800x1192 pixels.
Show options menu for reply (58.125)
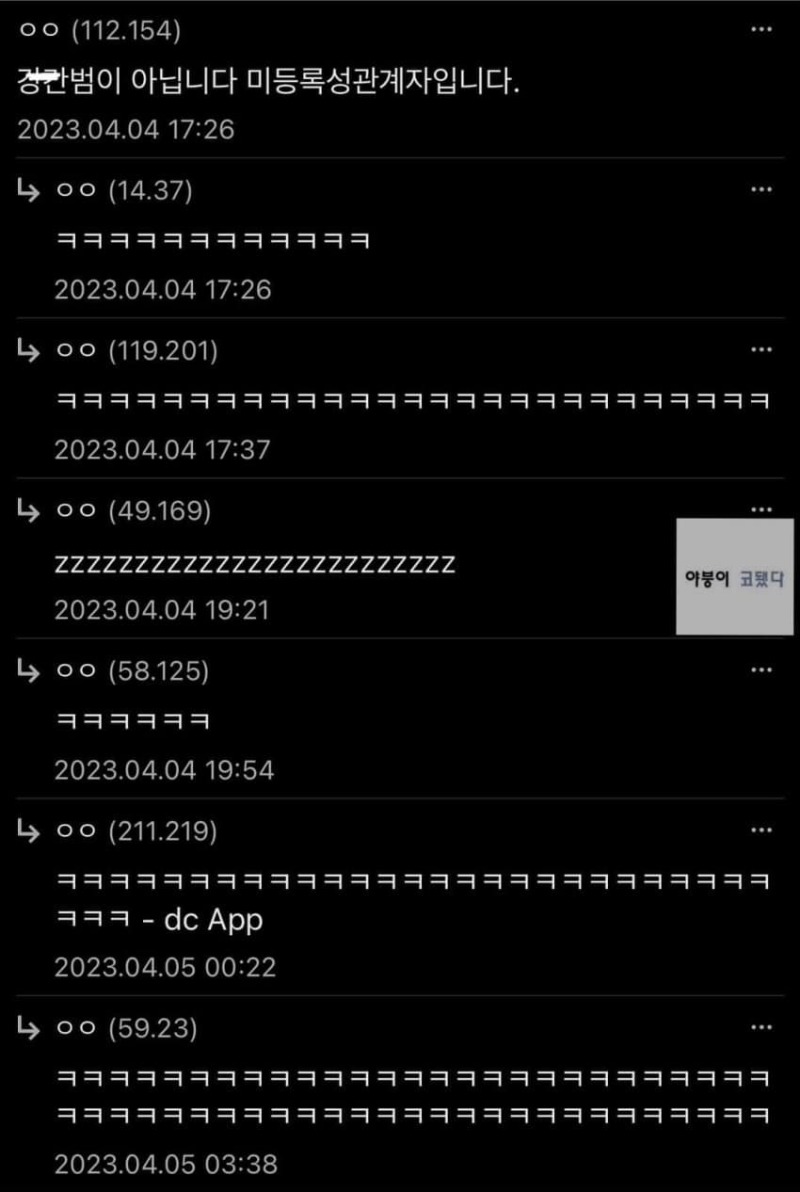761,670
